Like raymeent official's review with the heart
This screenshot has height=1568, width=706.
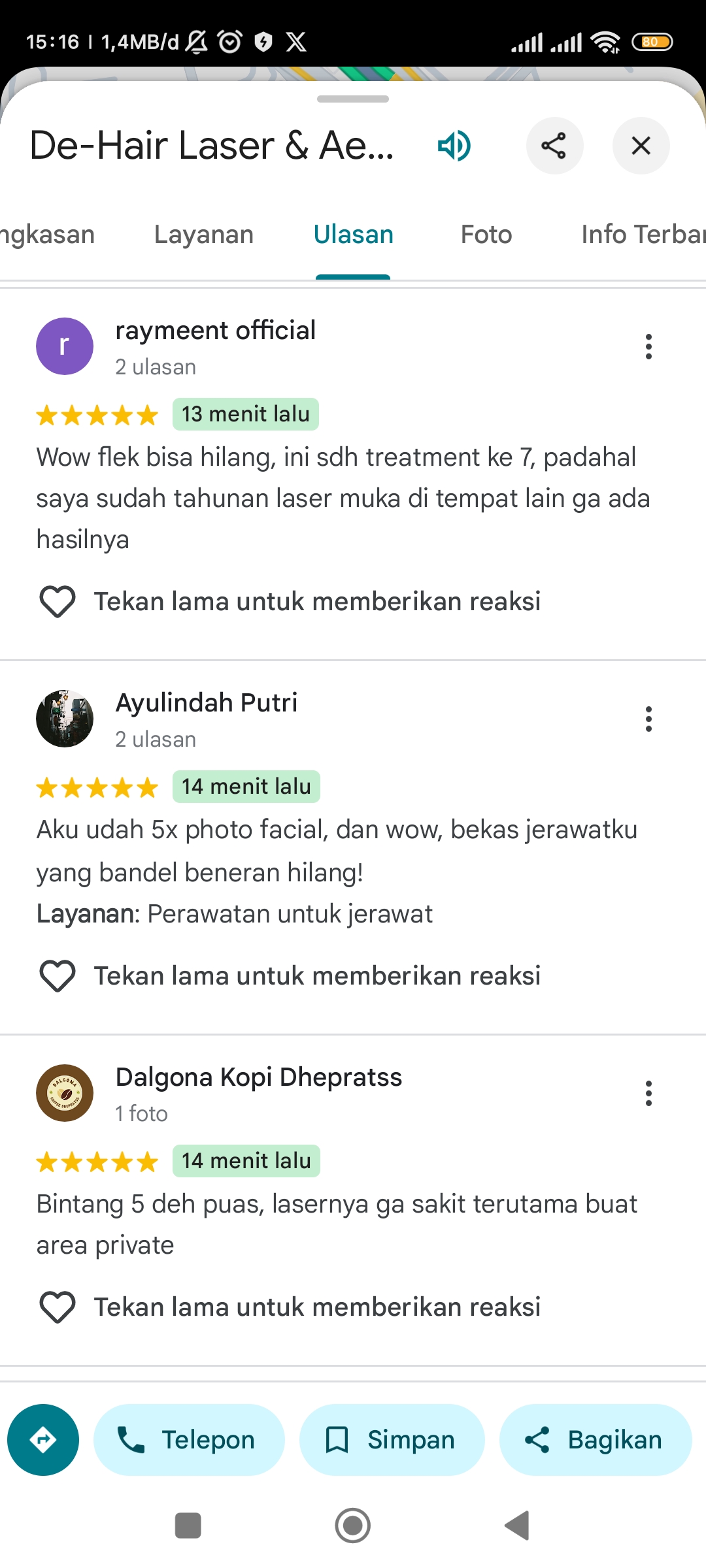click(x=58, y=601)
